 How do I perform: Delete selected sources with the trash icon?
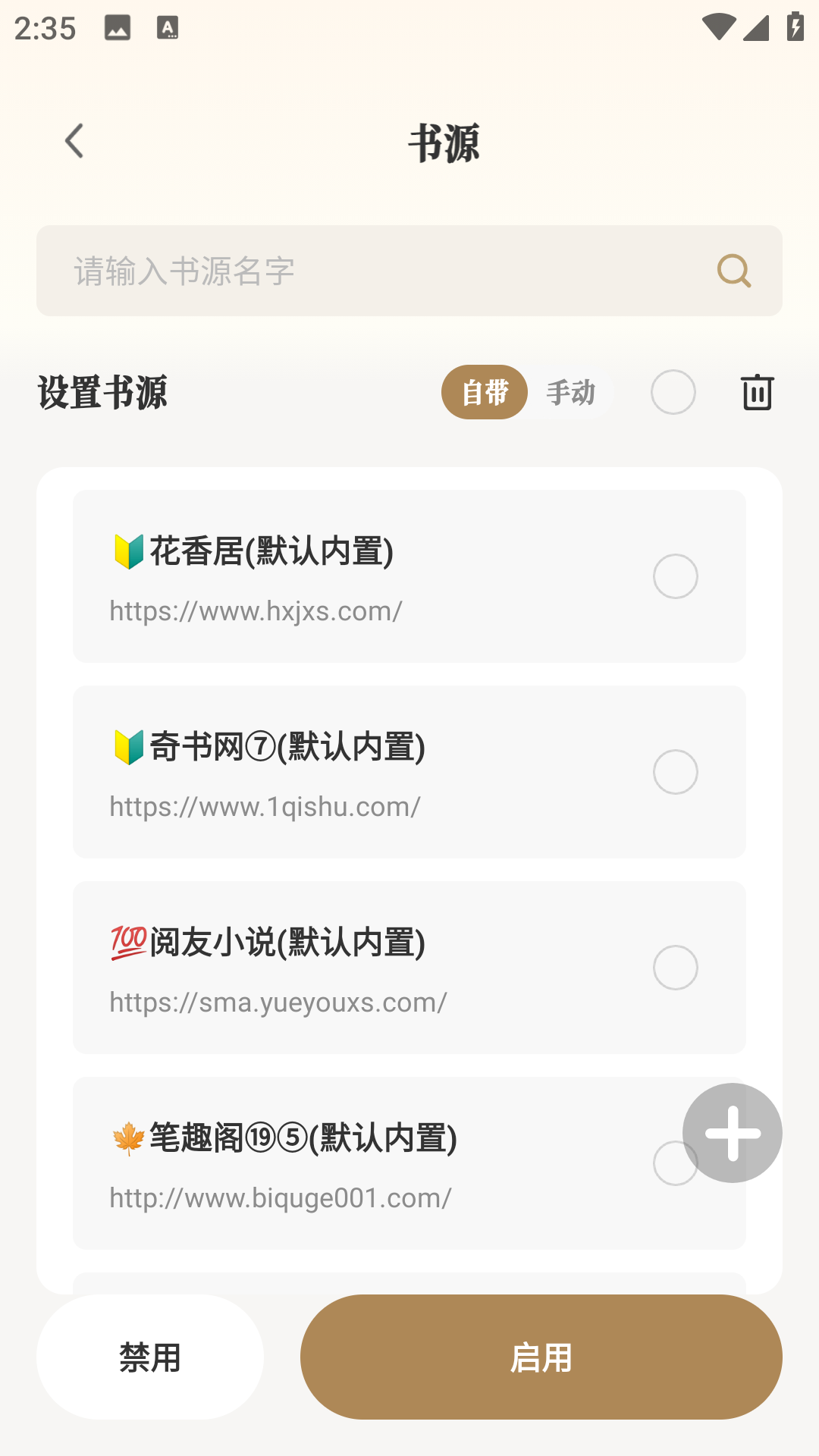tap(757, 392)
